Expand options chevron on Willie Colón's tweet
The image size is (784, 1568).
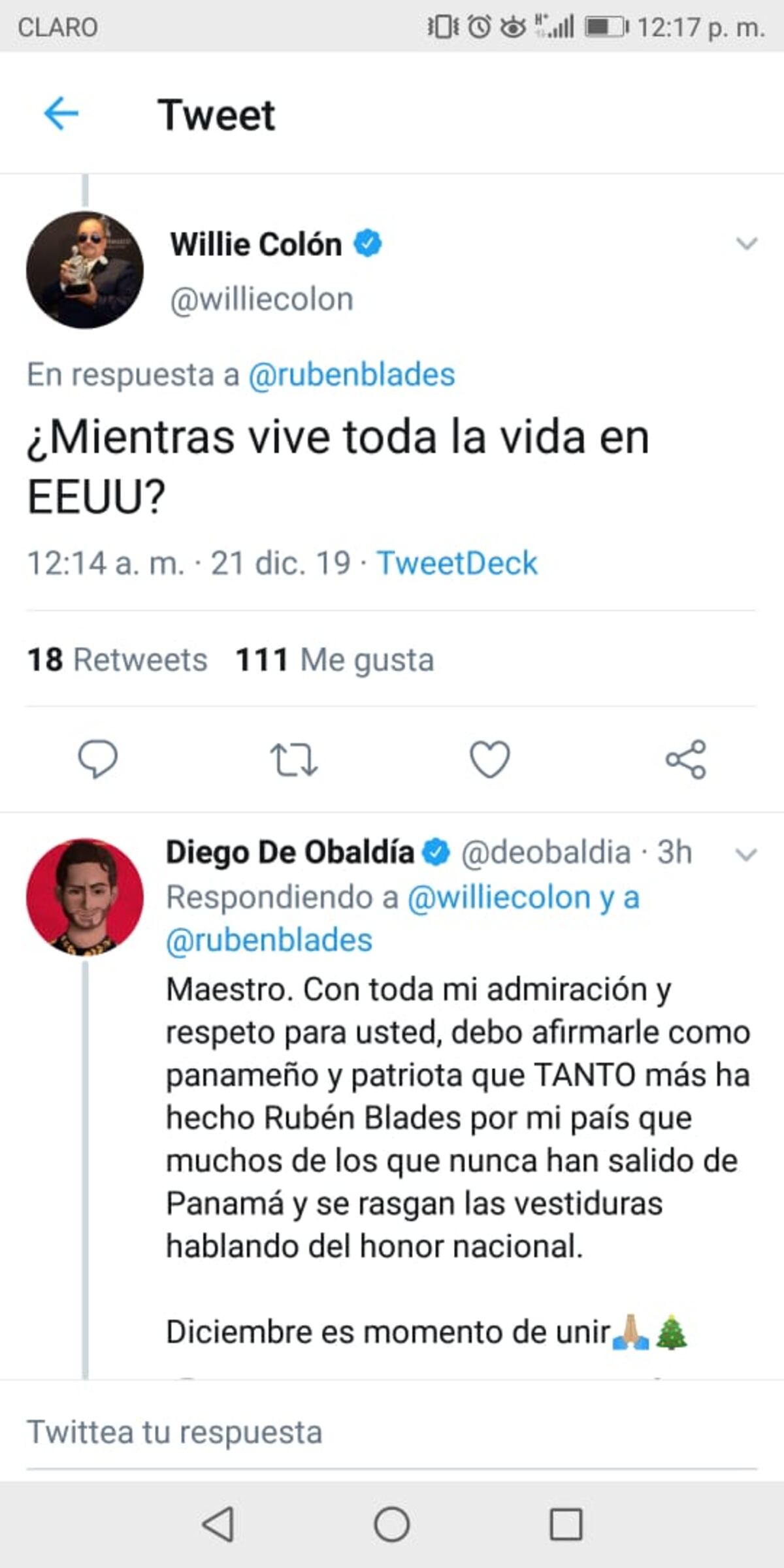(746, 244)
